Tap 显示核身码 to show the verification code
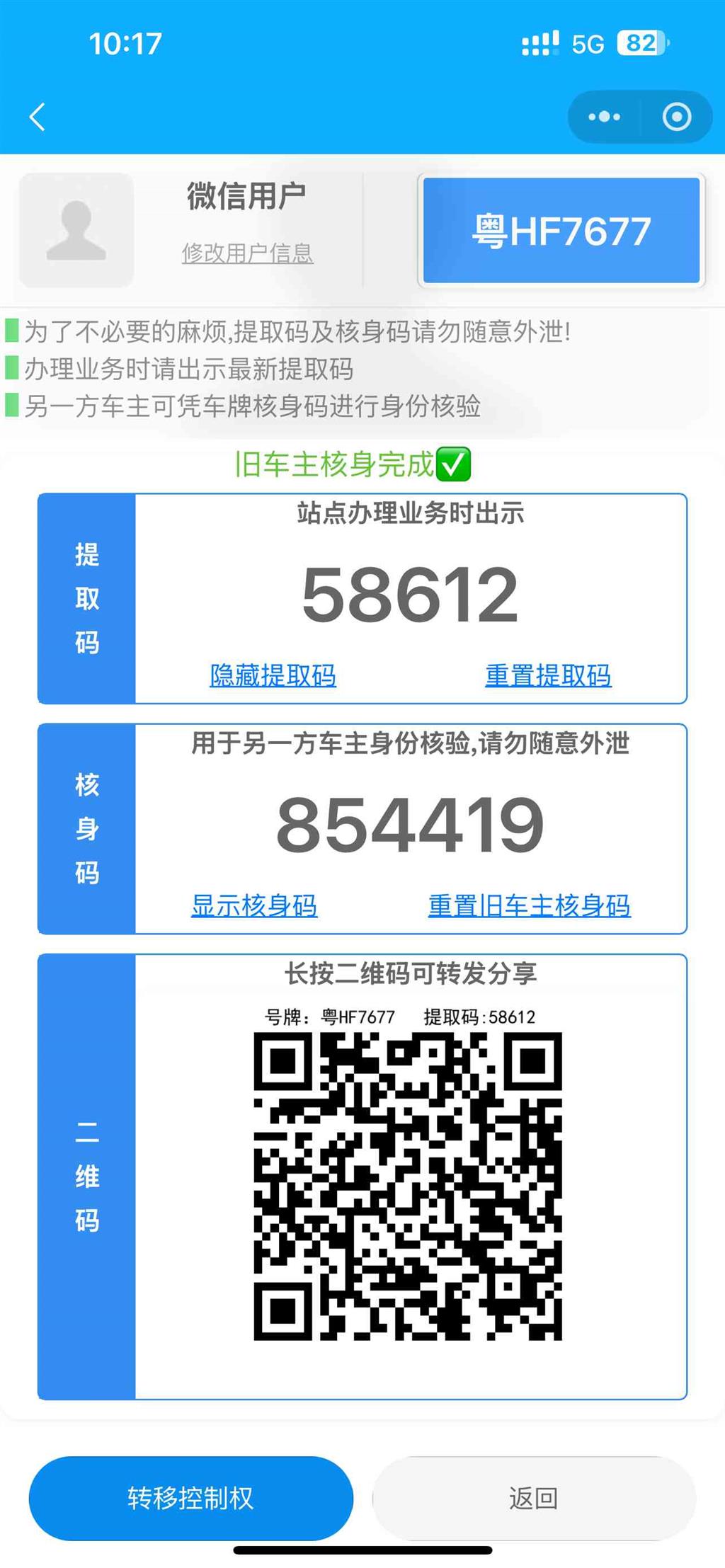725x1568 pixels. click(254, 905)
